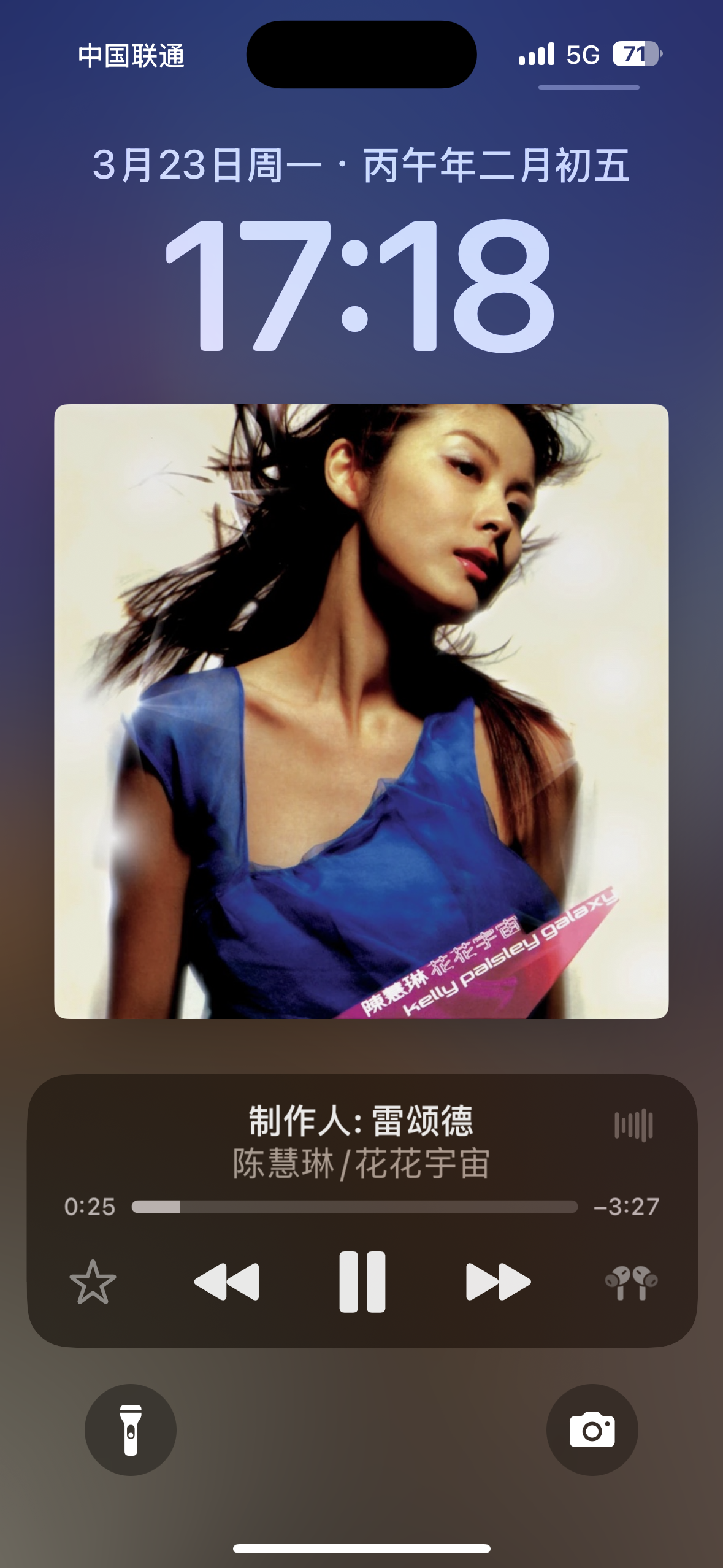The image size is (723, 1568).
Task: Turn on the flashlight
Action: pos(131,1430)
